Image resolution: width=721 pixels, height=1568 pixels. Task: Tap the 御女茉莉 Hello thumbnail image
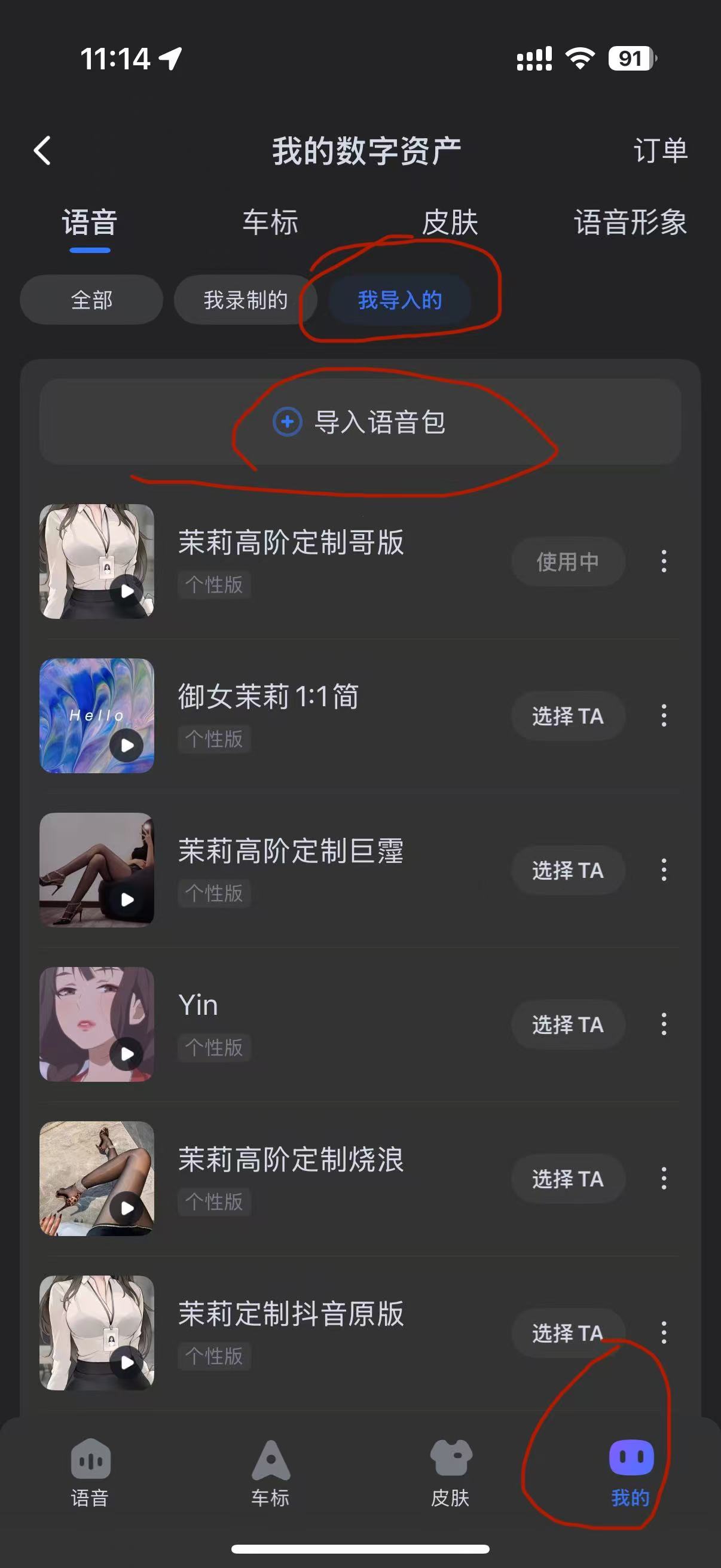(96, 716)
